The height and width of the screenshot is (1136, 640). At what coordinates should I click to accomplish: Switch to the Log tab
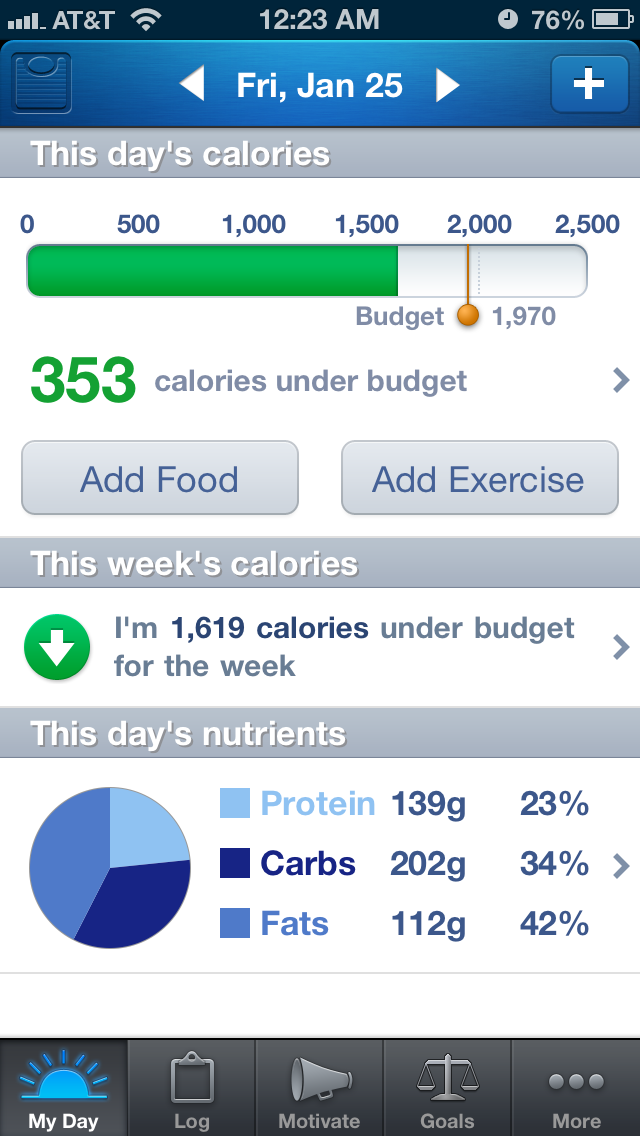pos(191,1088)
